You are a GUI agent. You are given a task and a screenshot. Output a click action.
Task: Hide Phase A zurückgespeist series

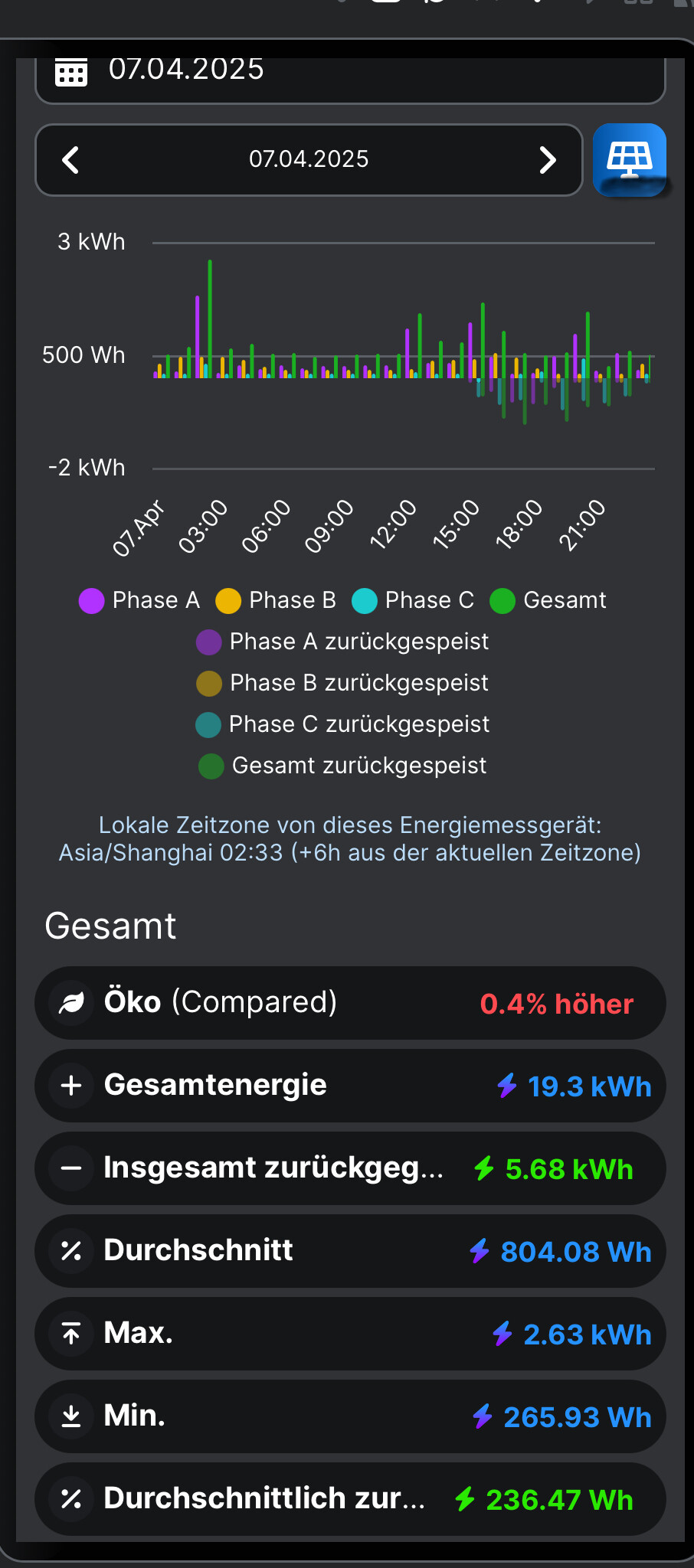point(342,642)
